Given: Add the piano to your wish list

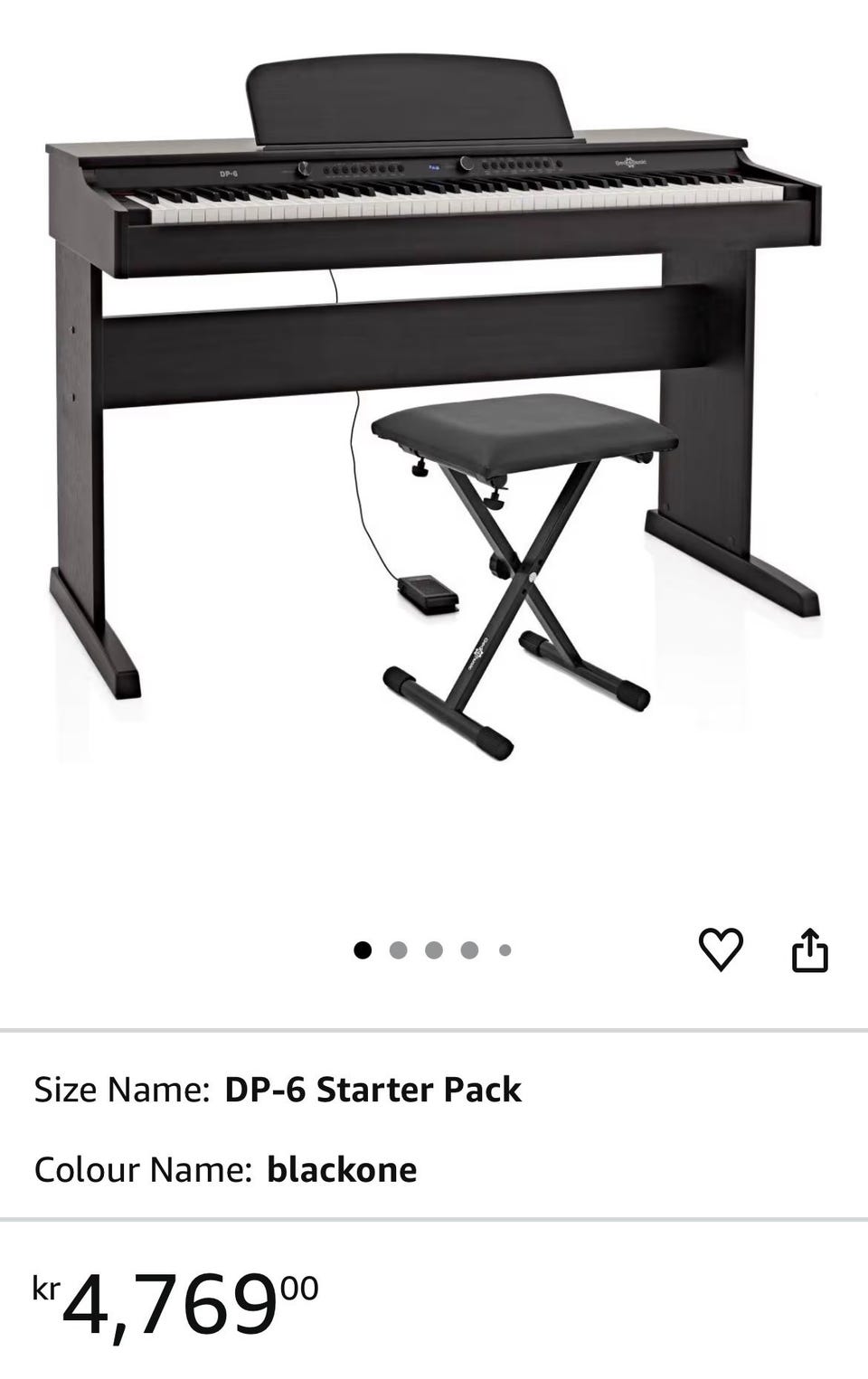Looking at the screenshot, I should point(721,949).
